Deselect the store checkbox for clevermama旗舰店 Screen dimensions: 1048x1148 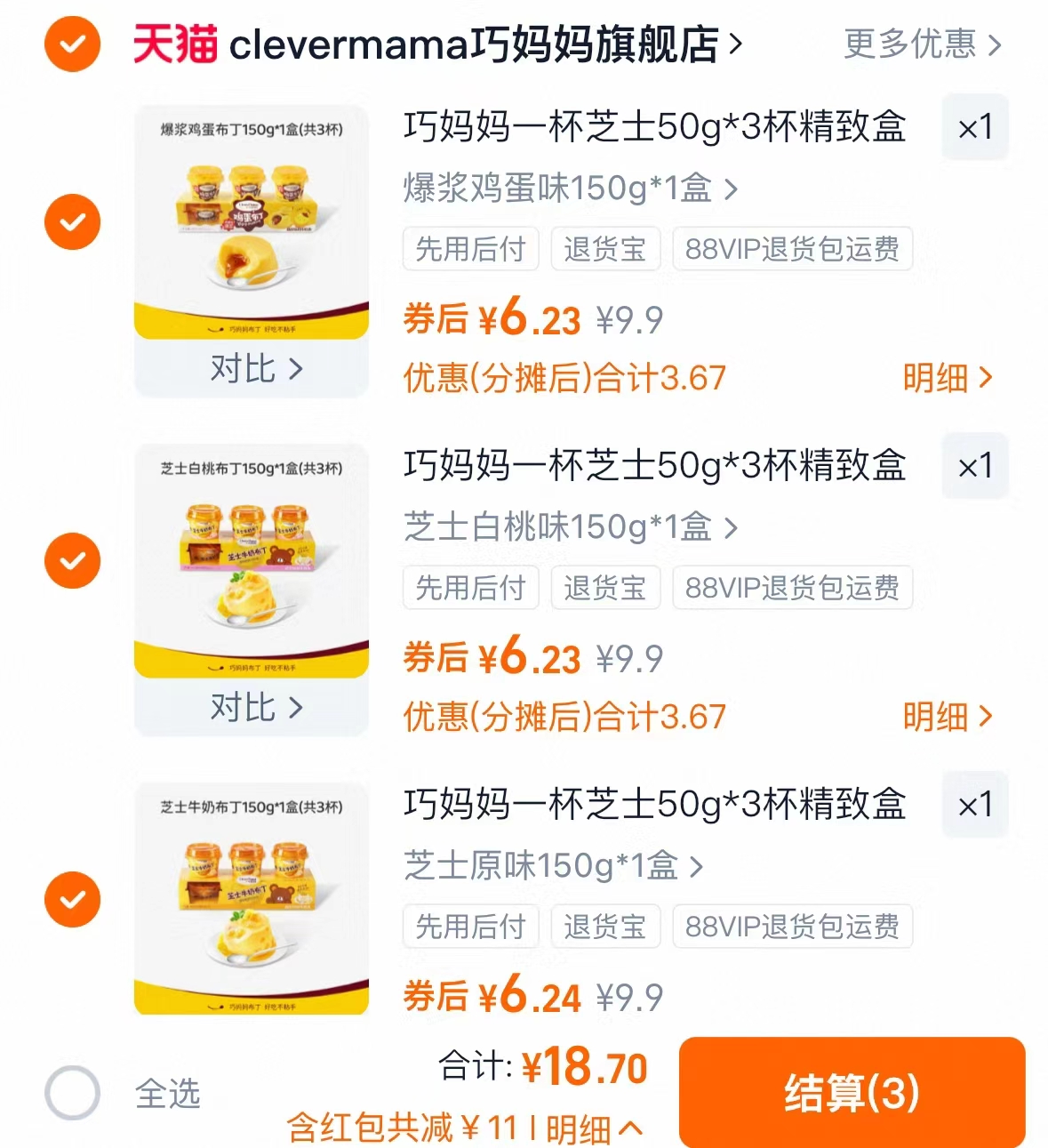[71, 43]
